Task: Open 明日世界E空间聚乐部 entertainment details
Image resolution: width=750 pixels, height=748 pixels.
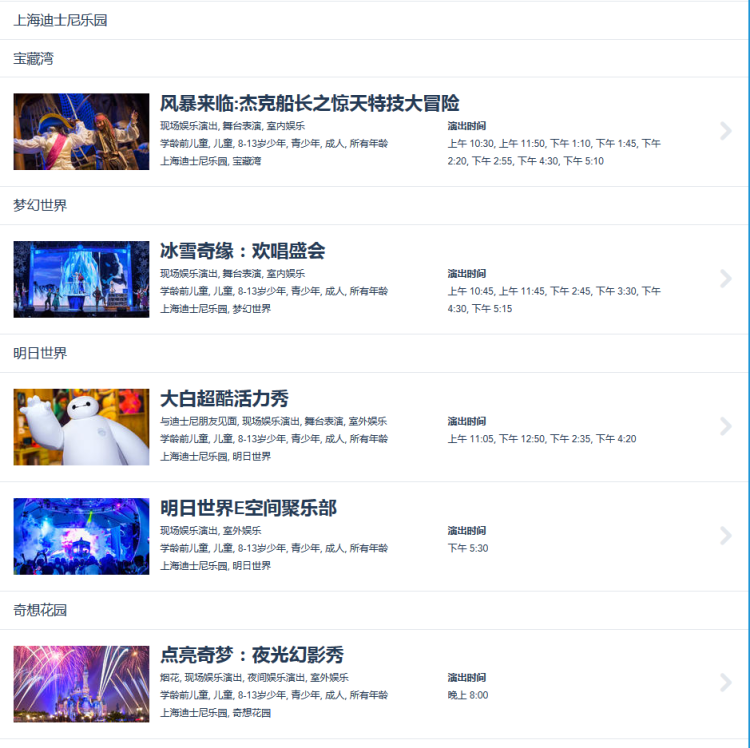Action: (248, 508)
